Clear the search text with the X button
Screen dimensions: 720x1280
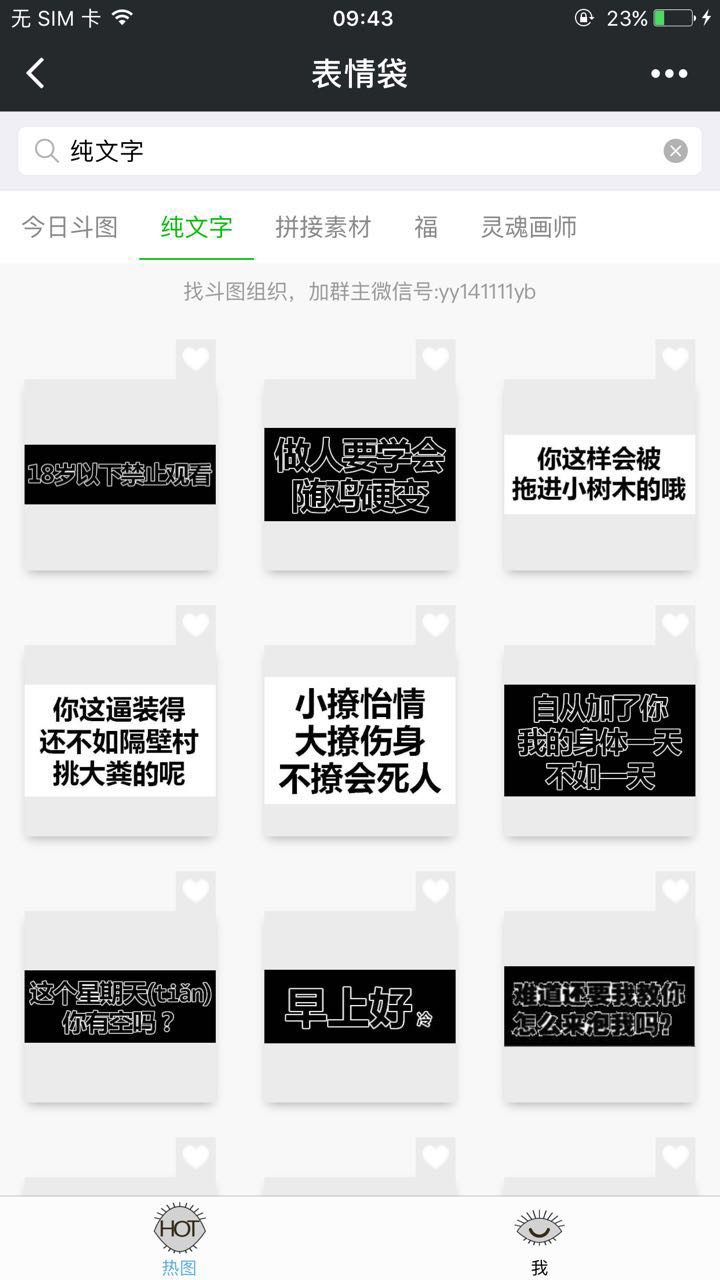(676, 151)
